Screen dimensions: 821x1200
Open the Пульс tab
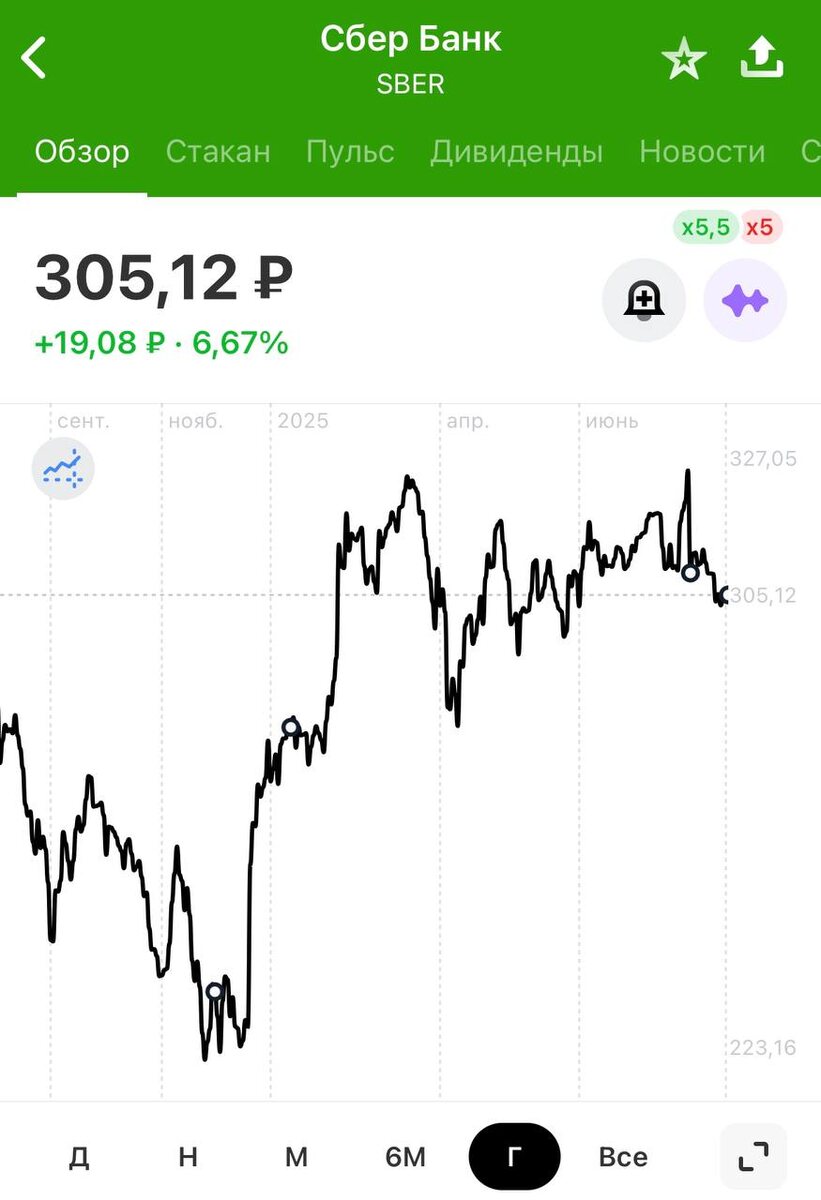(350, 152)
